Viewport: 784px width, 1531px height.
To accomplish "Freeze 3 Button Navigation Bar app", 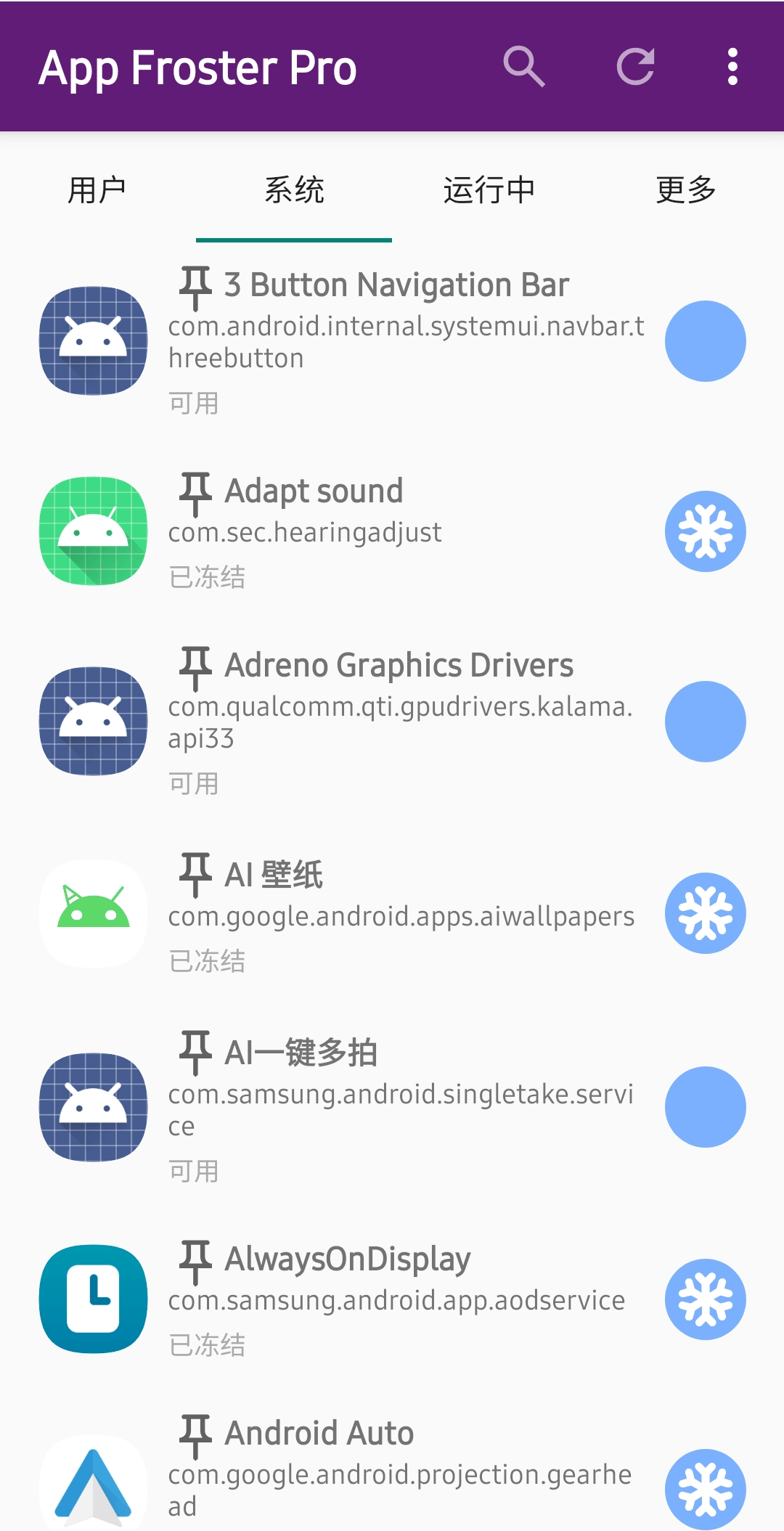I will click(705, 341).
